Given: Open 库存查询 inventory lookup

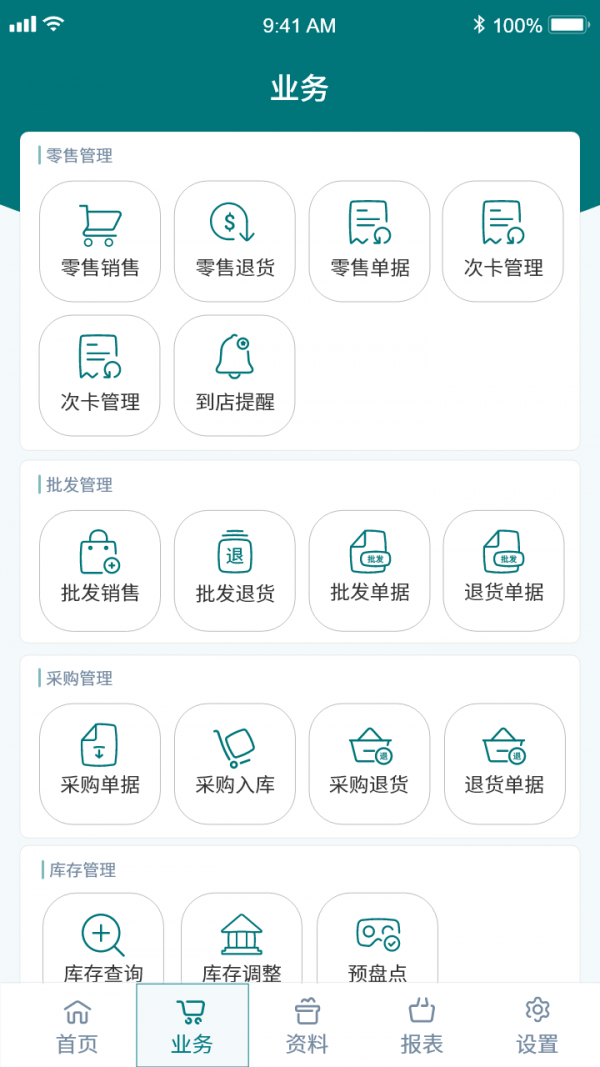Looking at the screenshot, I should pos(103,945).
